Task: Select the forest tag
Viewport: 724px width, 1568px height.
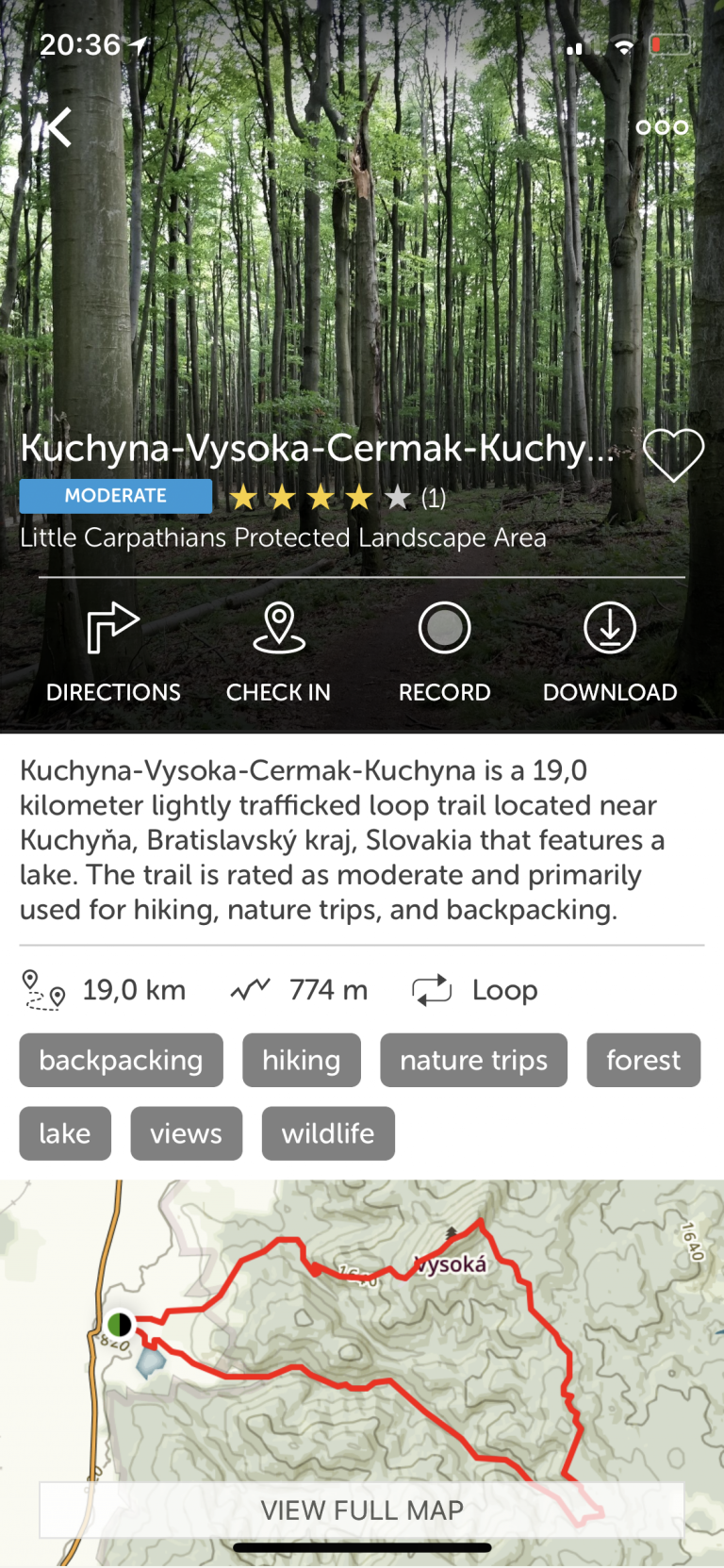Action: point(643,1060)
